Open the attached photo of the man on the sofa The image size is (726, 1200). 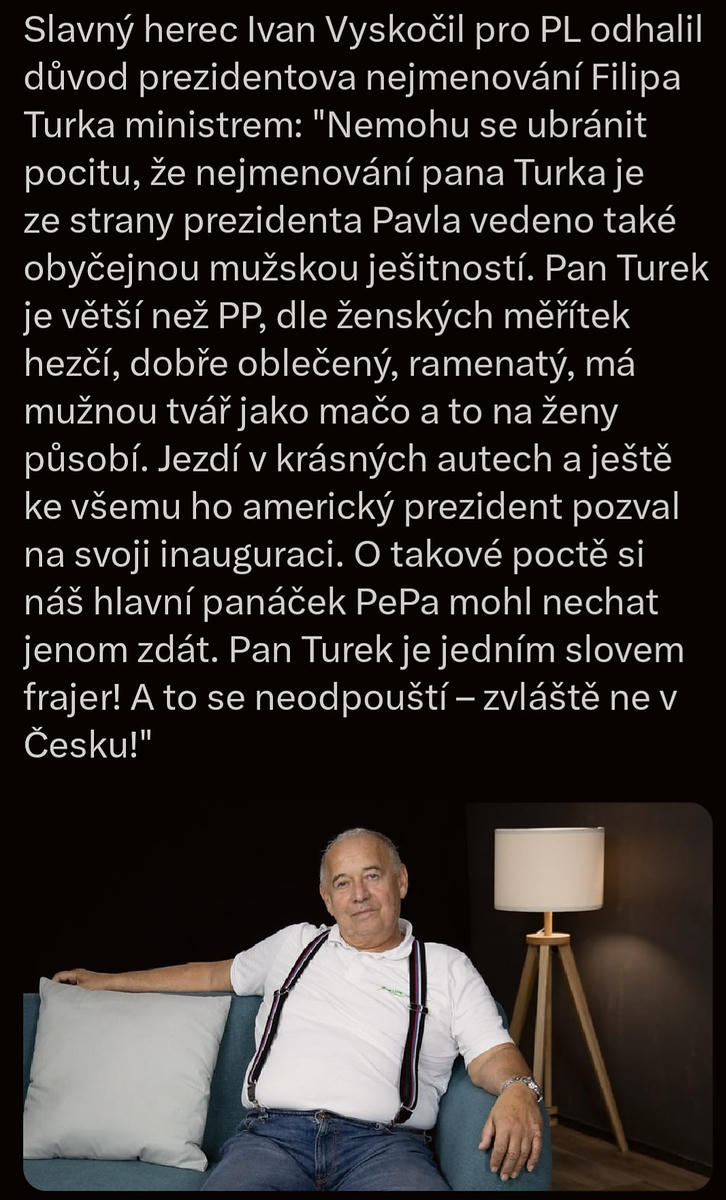pos(366,995)
